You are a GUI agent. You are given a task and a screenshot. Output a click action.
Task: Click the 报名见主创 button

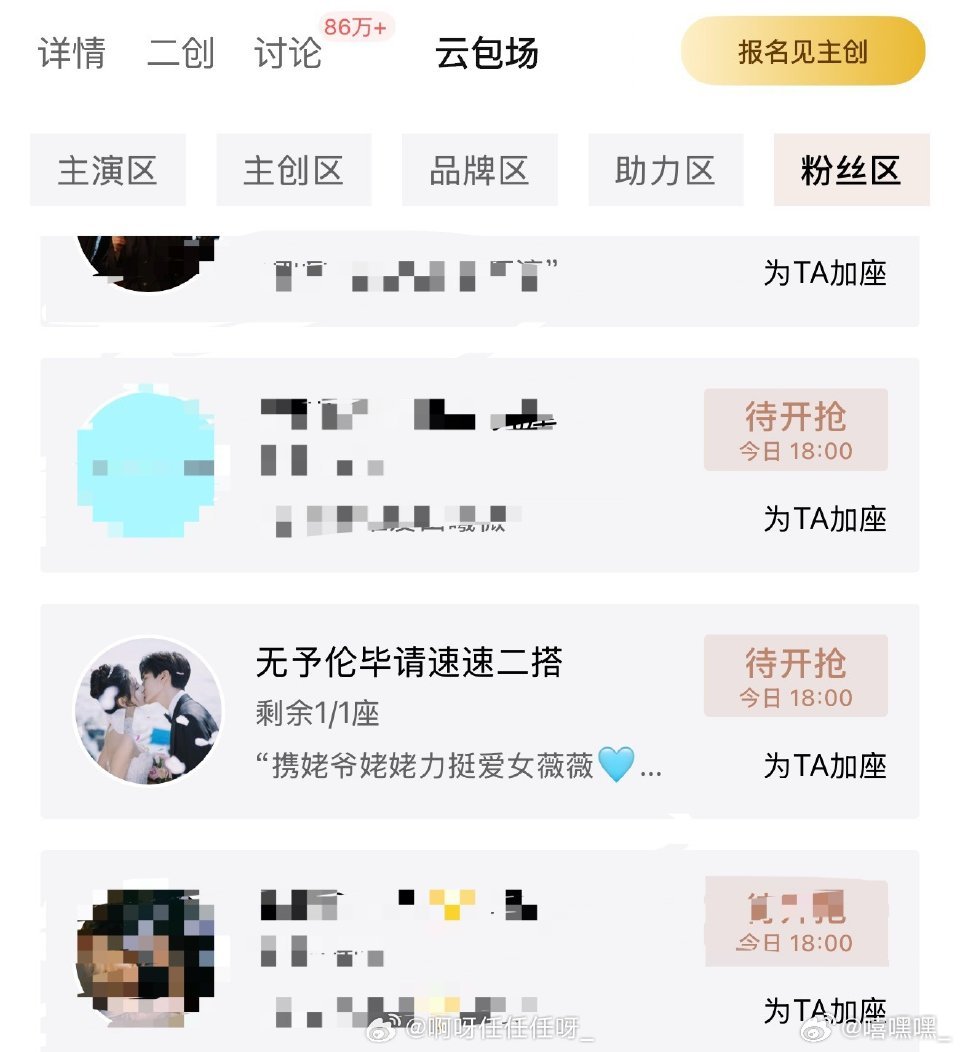tap(801, 50)
